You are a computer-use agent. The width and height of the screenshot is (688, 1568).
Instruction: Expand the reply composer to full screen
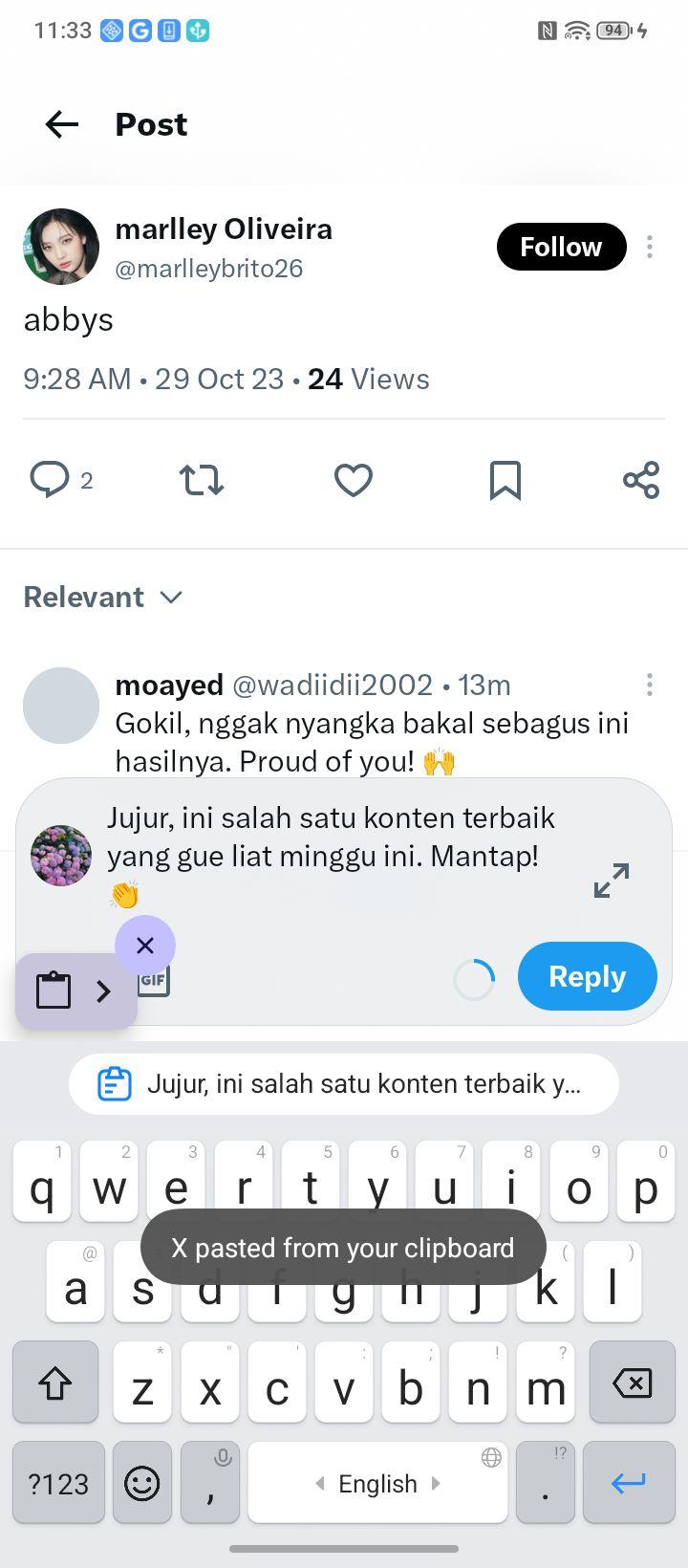[x=612, y=881]
